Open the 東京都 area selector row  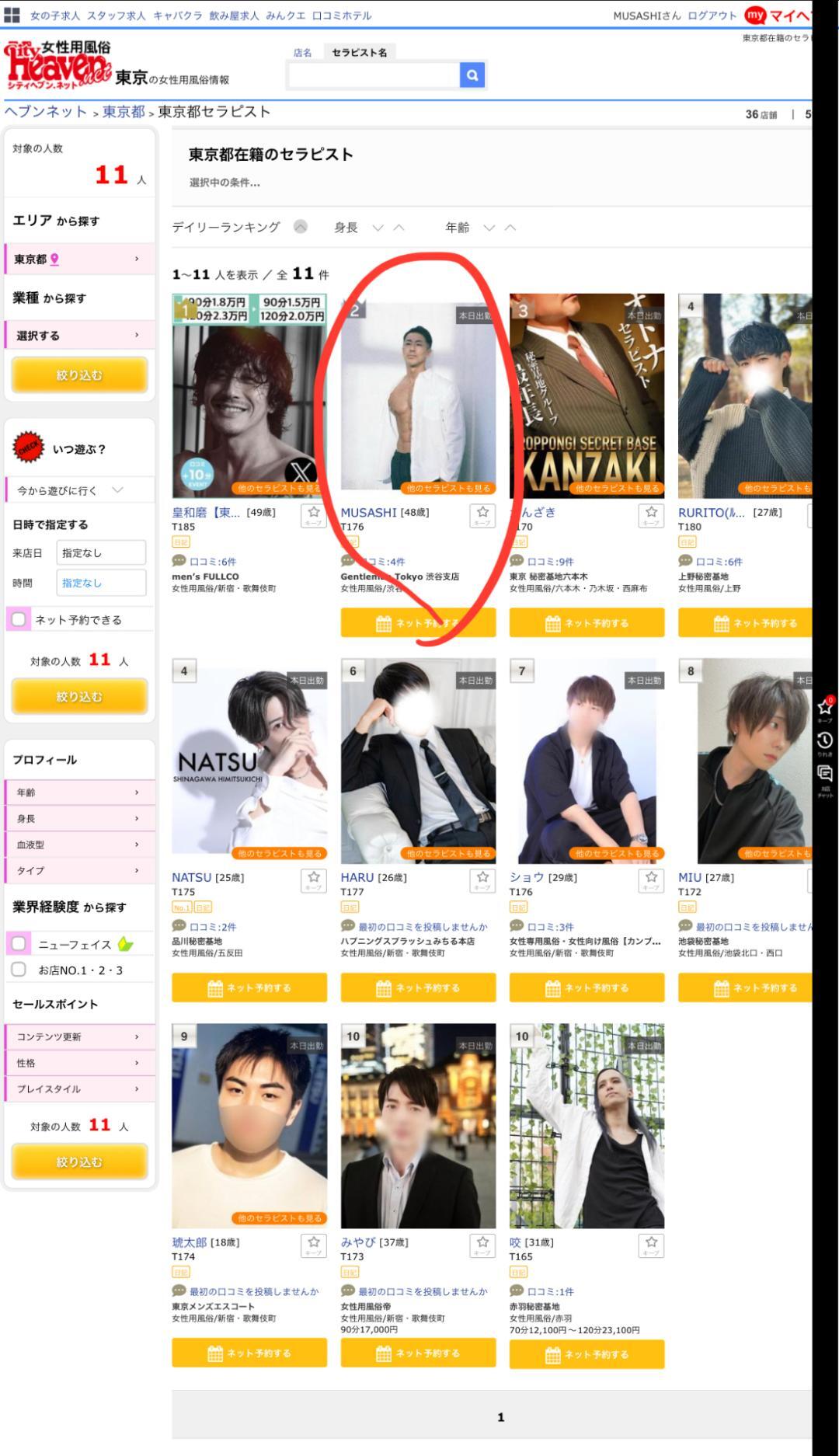[79, 259]
